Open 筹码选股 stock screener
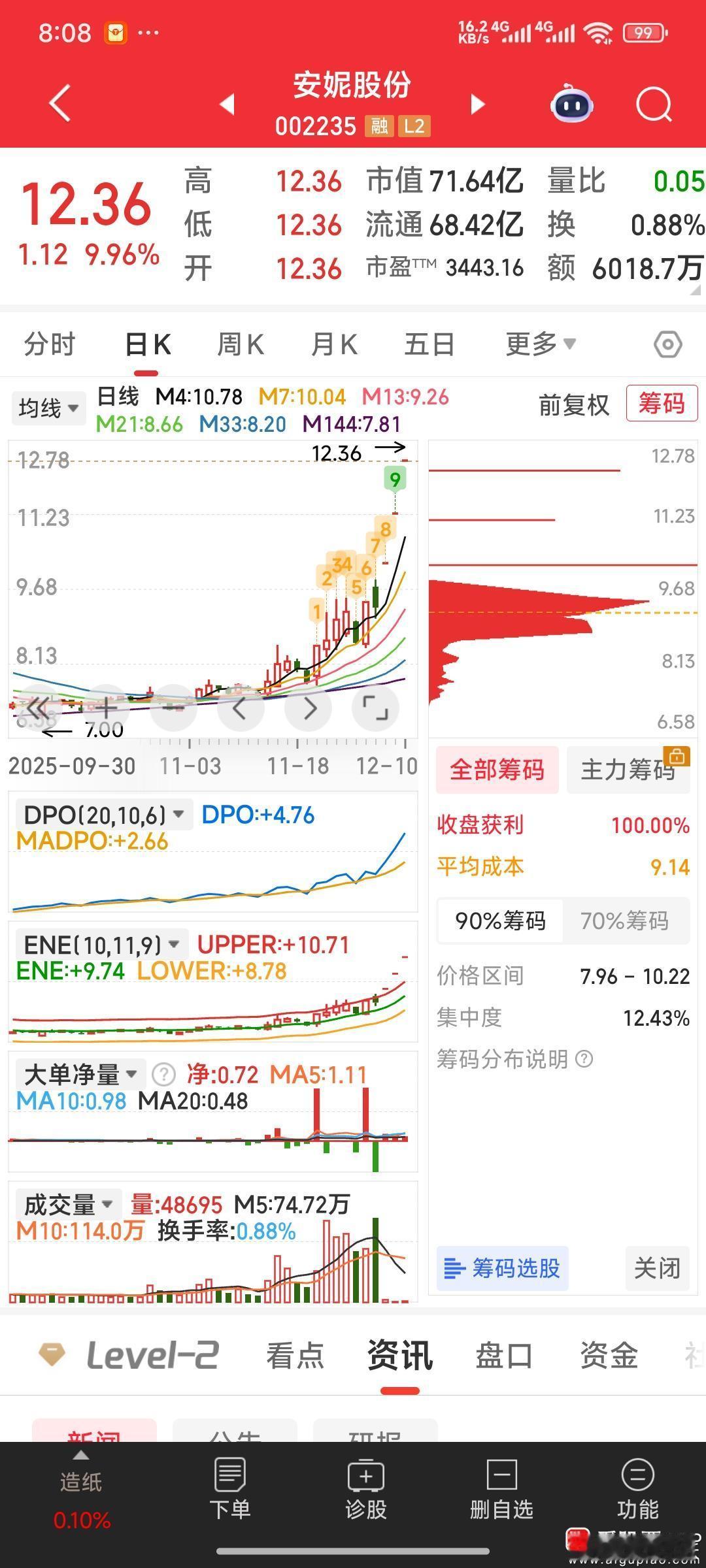 click(x=502, y=1268)
